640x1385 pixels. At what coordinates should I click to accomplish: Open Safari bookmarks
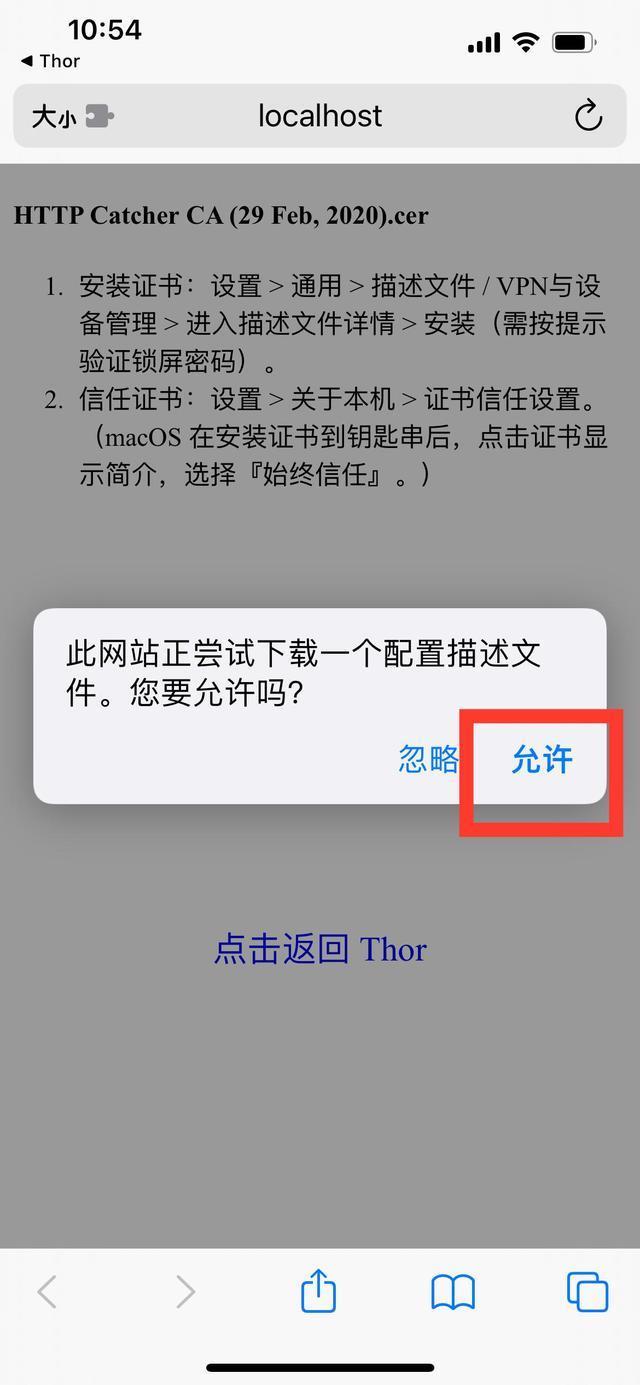(453, 1292)
